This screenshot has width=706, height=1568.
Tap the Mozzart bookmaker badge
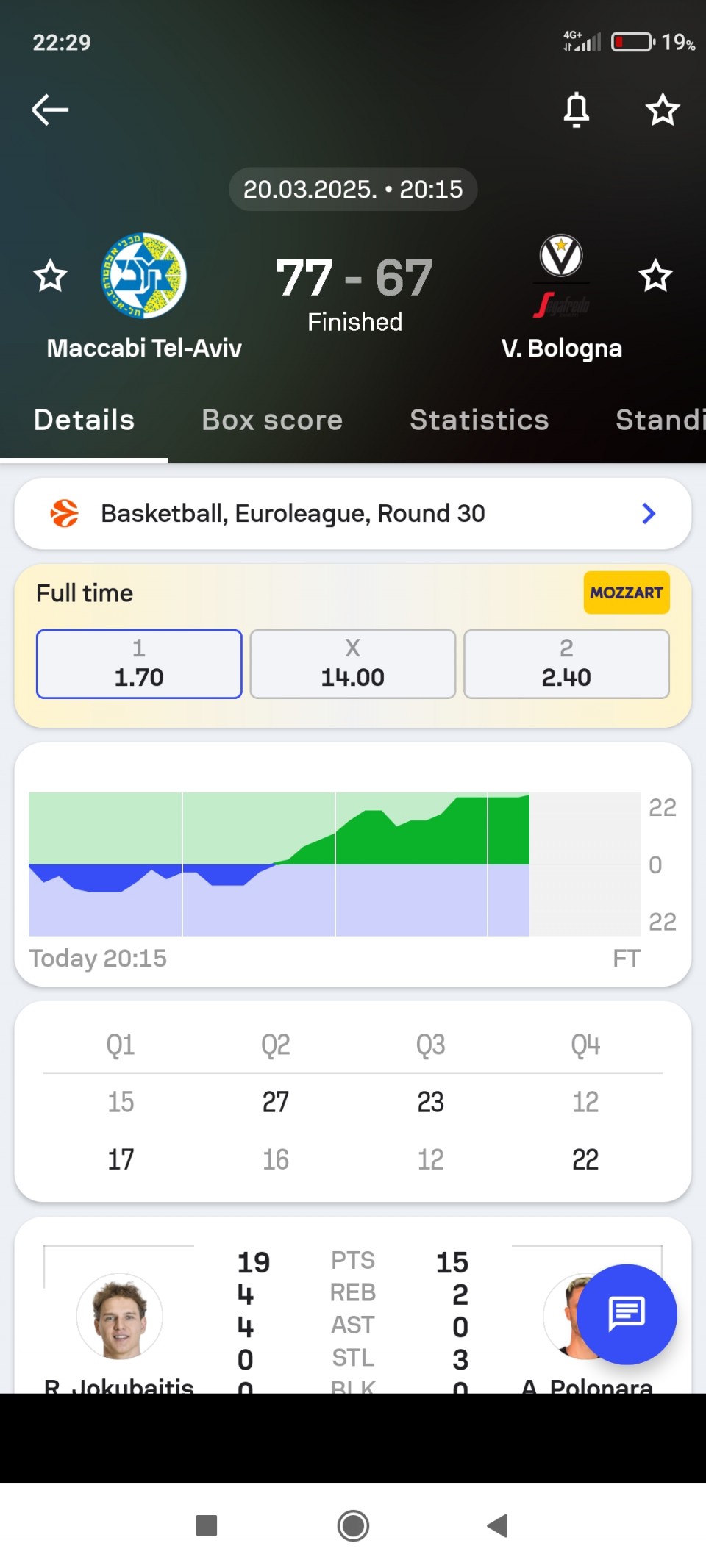click(627, 593)
